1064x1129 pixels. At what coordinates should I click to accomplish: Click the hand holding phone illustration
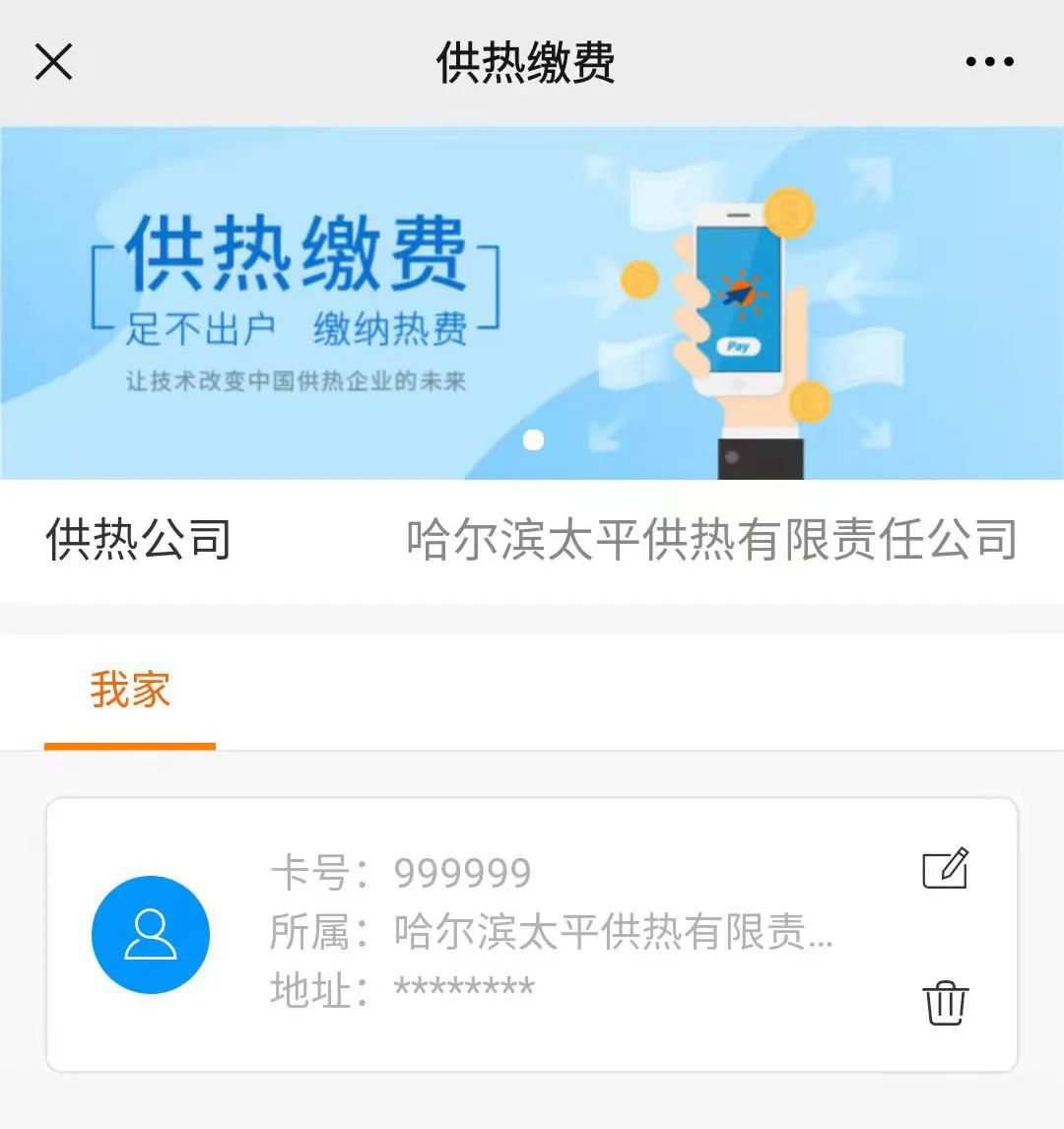[x=744, y=325]
